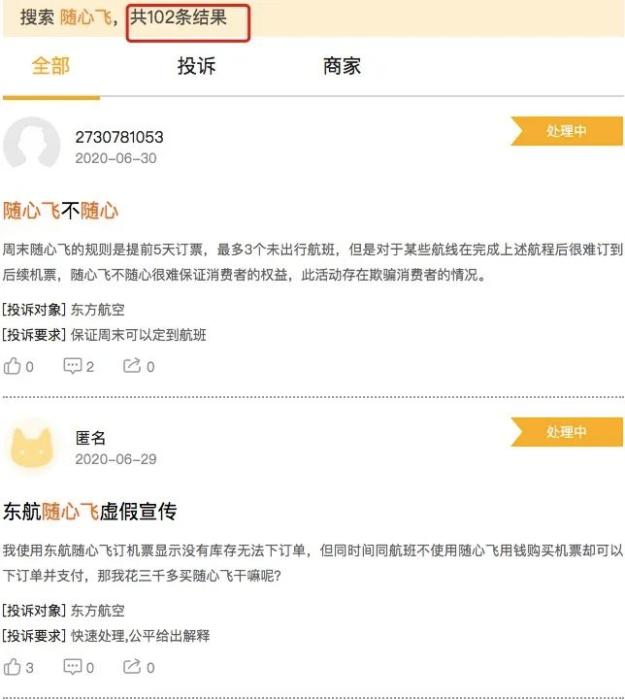Tap the 匿名 user's cat avatar

tap(32, 446)
